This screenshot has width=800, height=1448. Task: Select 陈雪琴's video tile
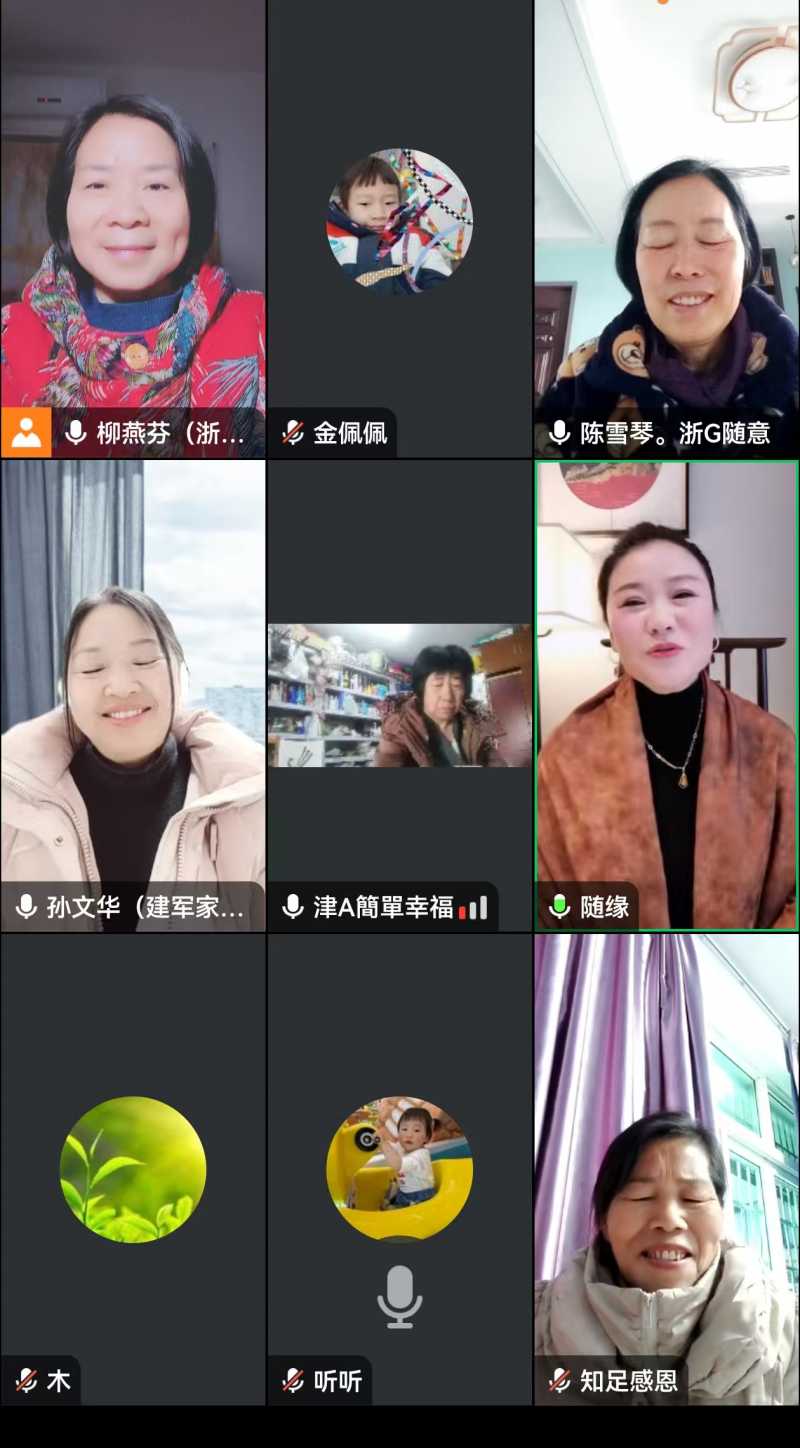click(x=667, y=228)
